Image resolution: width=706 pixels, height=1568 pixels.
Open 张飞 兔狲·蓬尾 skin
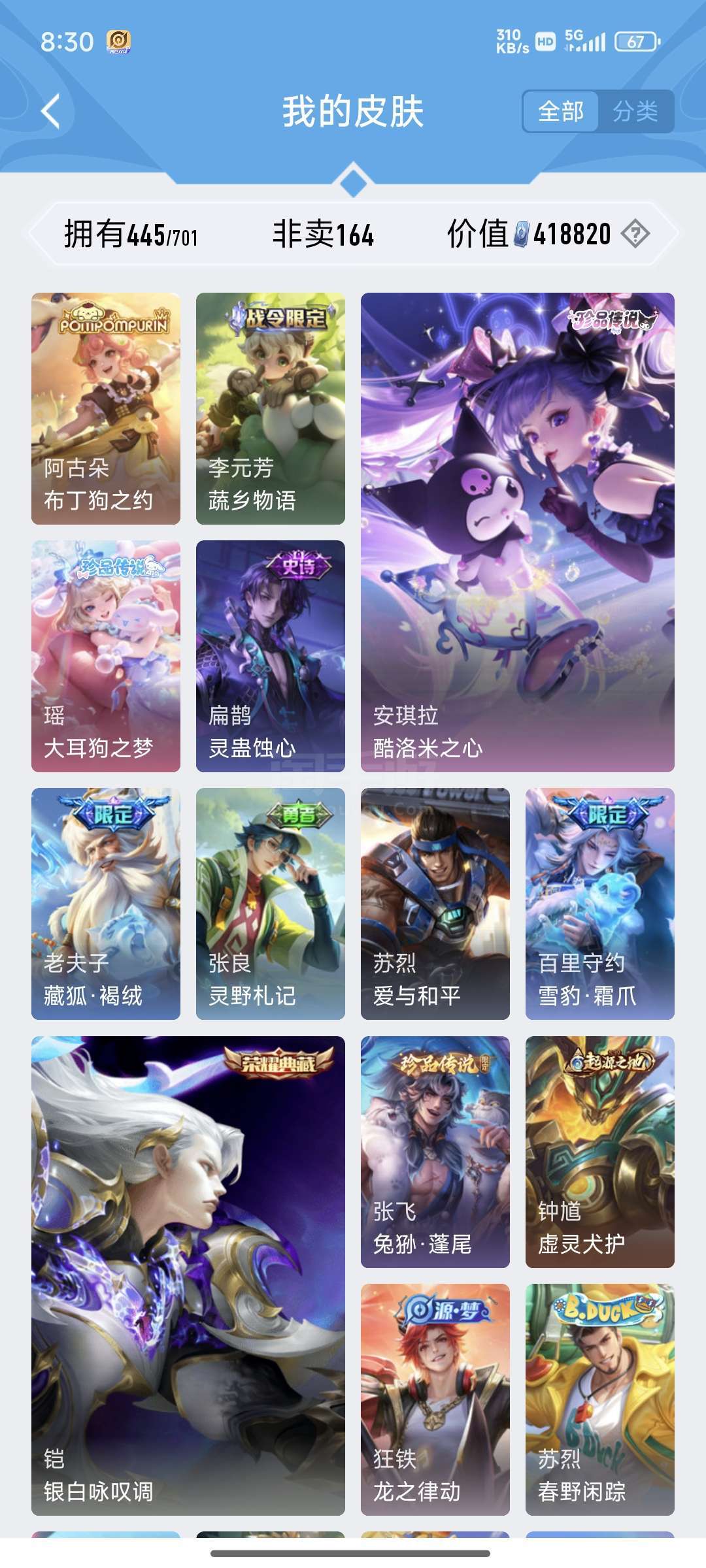point(435,1152)
